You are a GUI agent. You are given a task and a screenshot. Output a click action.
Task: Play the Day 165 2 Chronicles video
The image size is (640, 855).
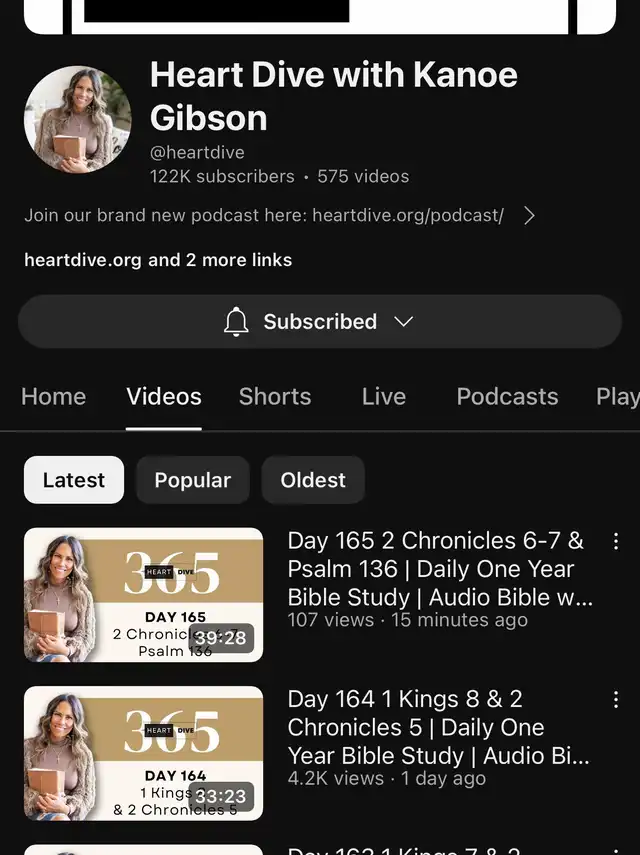pyautogui.click(x=144, y=595)
